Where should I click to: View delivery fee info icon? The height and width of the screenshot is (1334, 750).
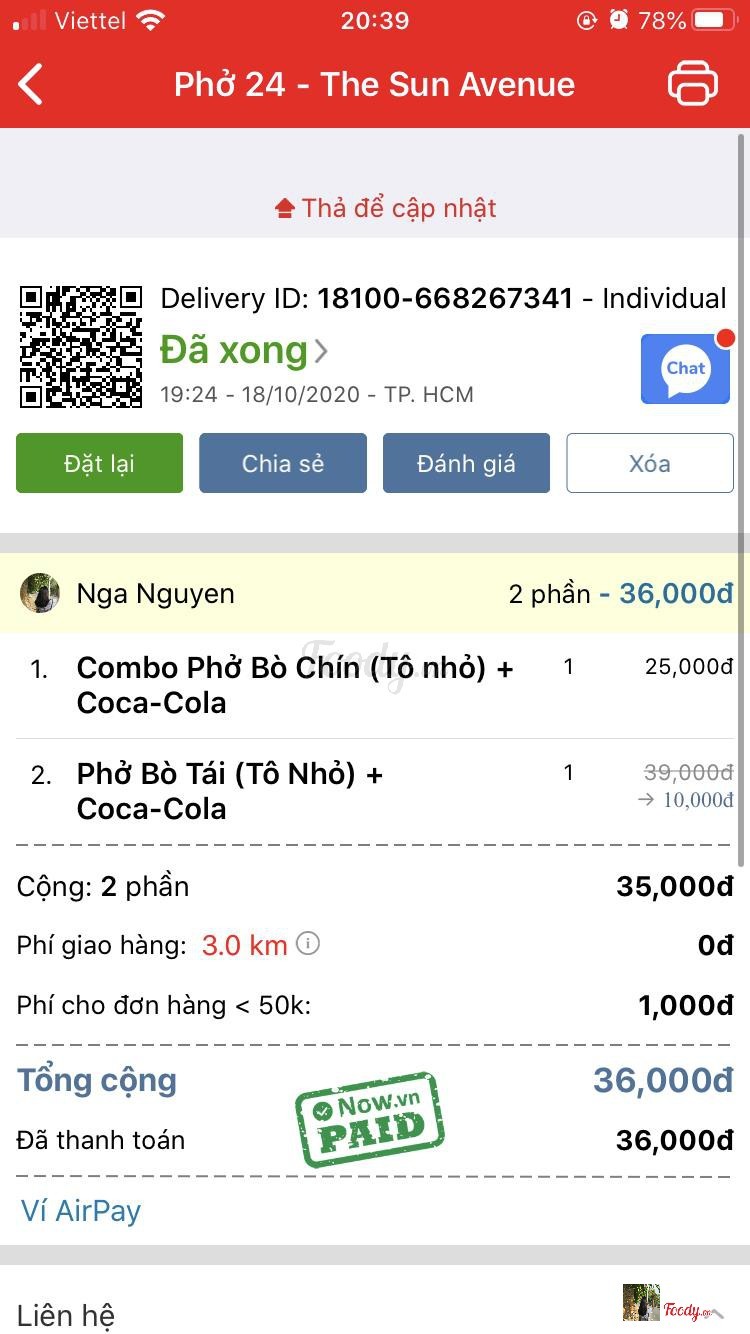[x=308, y=943]
